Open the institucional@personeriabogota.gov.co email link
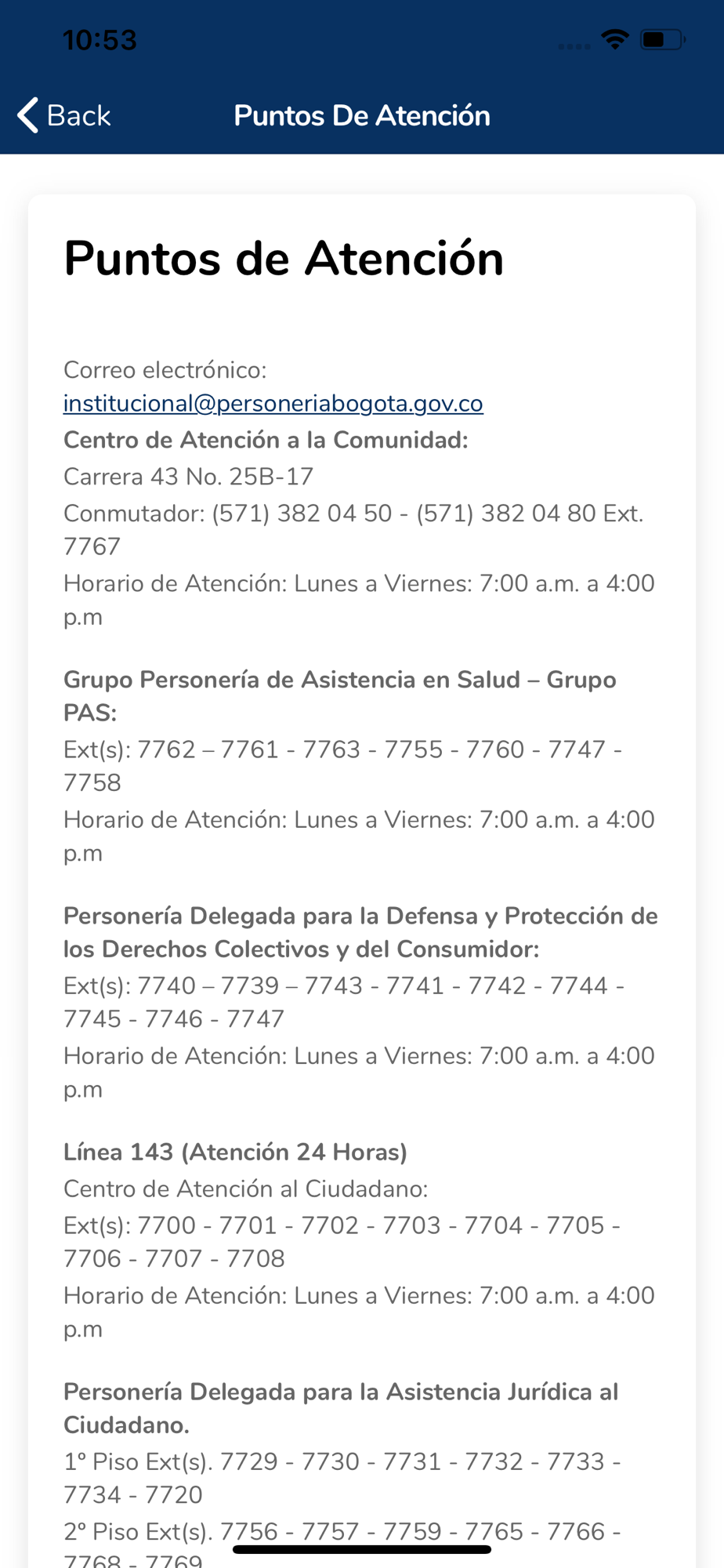The height and width of the screenshot is (1568, 724). (273, 403)
